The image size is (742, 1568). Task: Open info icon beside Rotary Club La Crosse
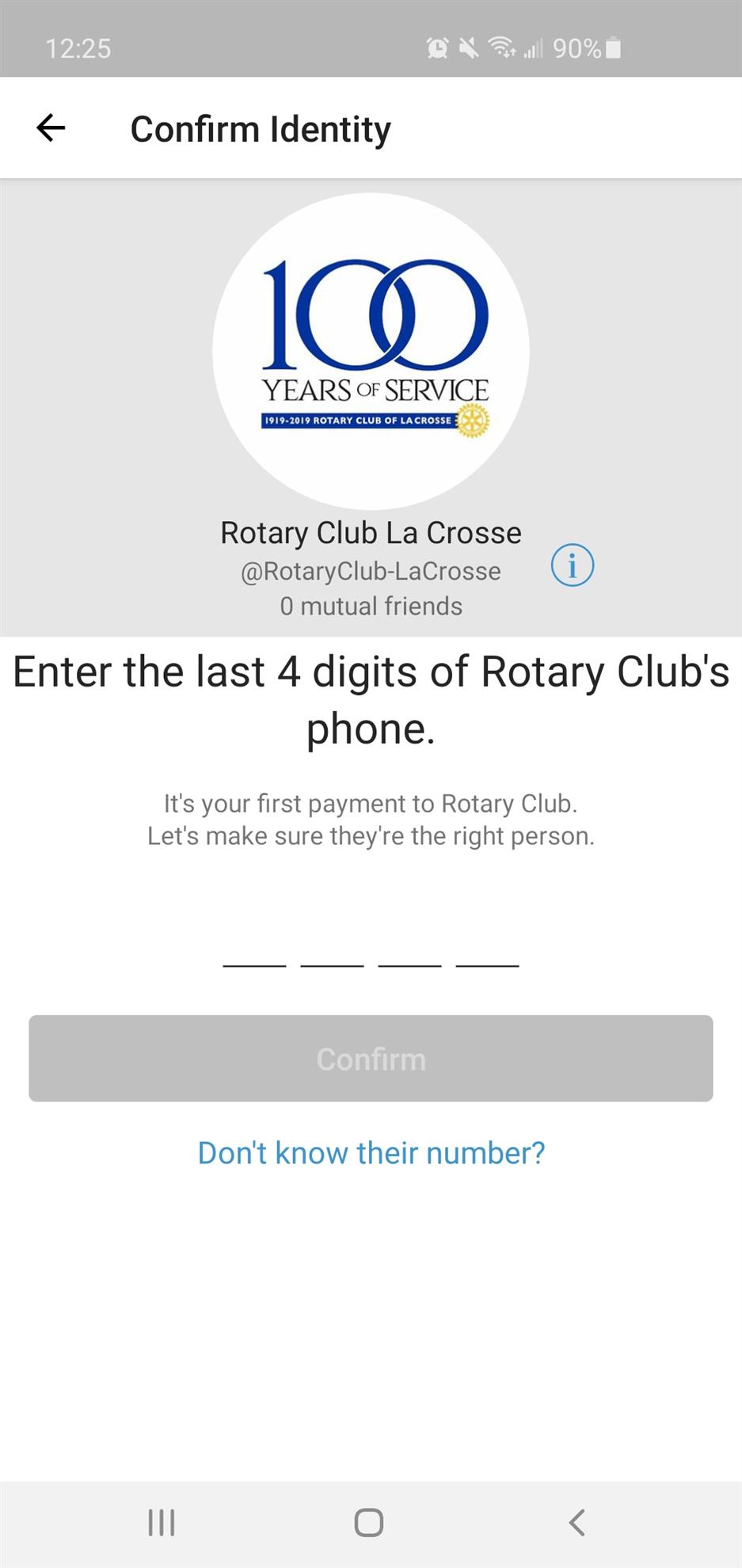coord(572,565)
